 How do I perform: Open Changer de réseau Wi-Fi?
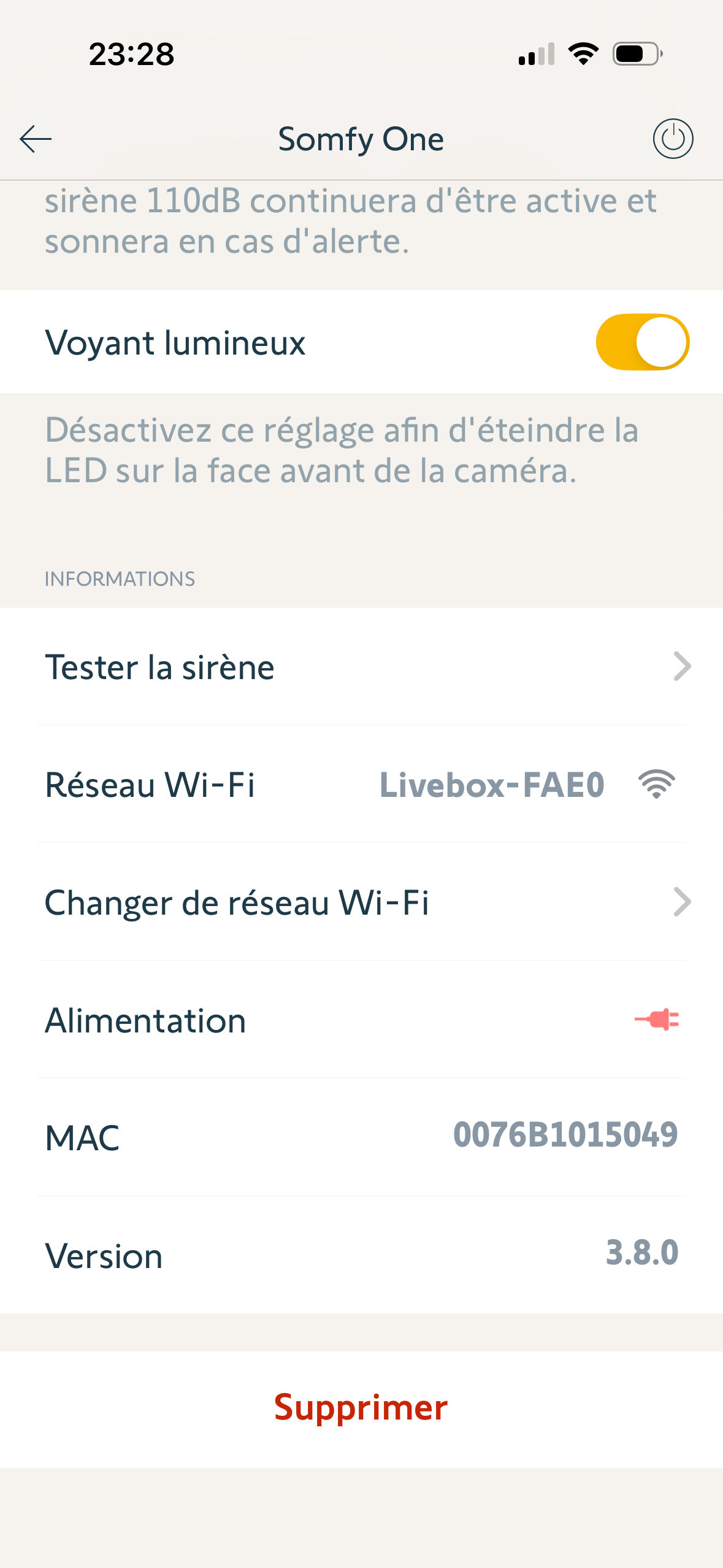point(361,902)
